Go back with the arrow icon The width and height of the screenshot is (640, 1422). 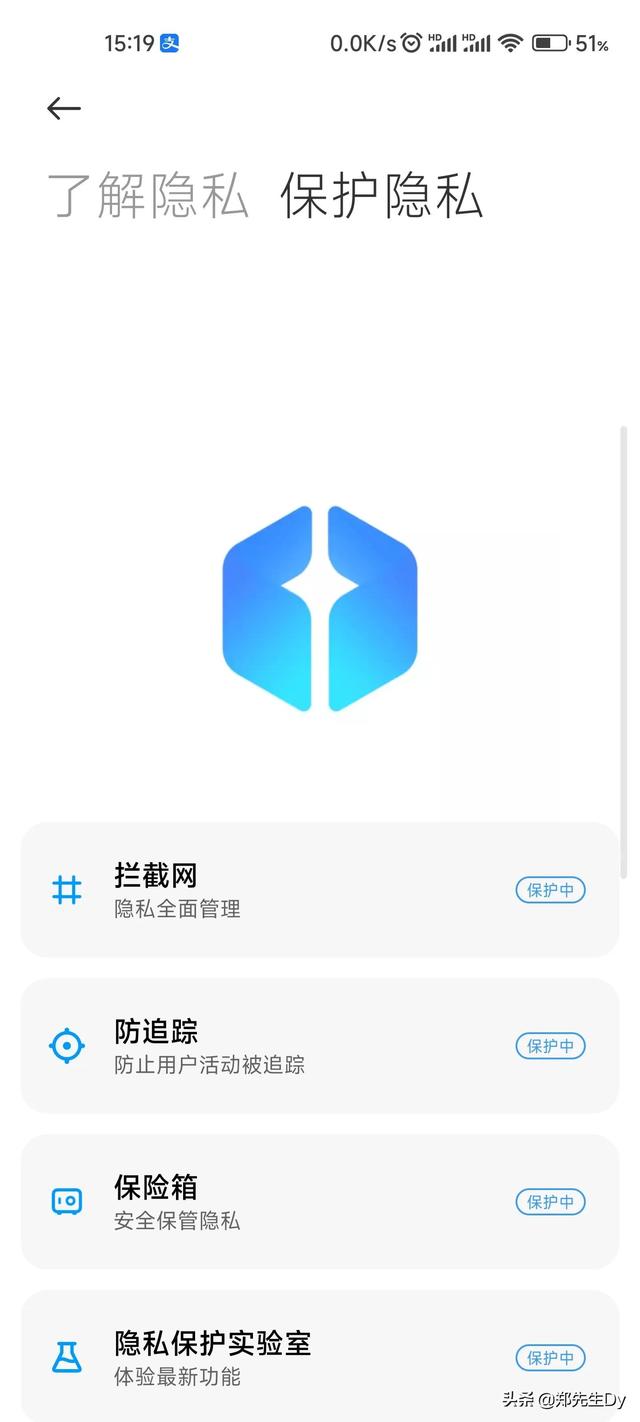coord(63,108)
